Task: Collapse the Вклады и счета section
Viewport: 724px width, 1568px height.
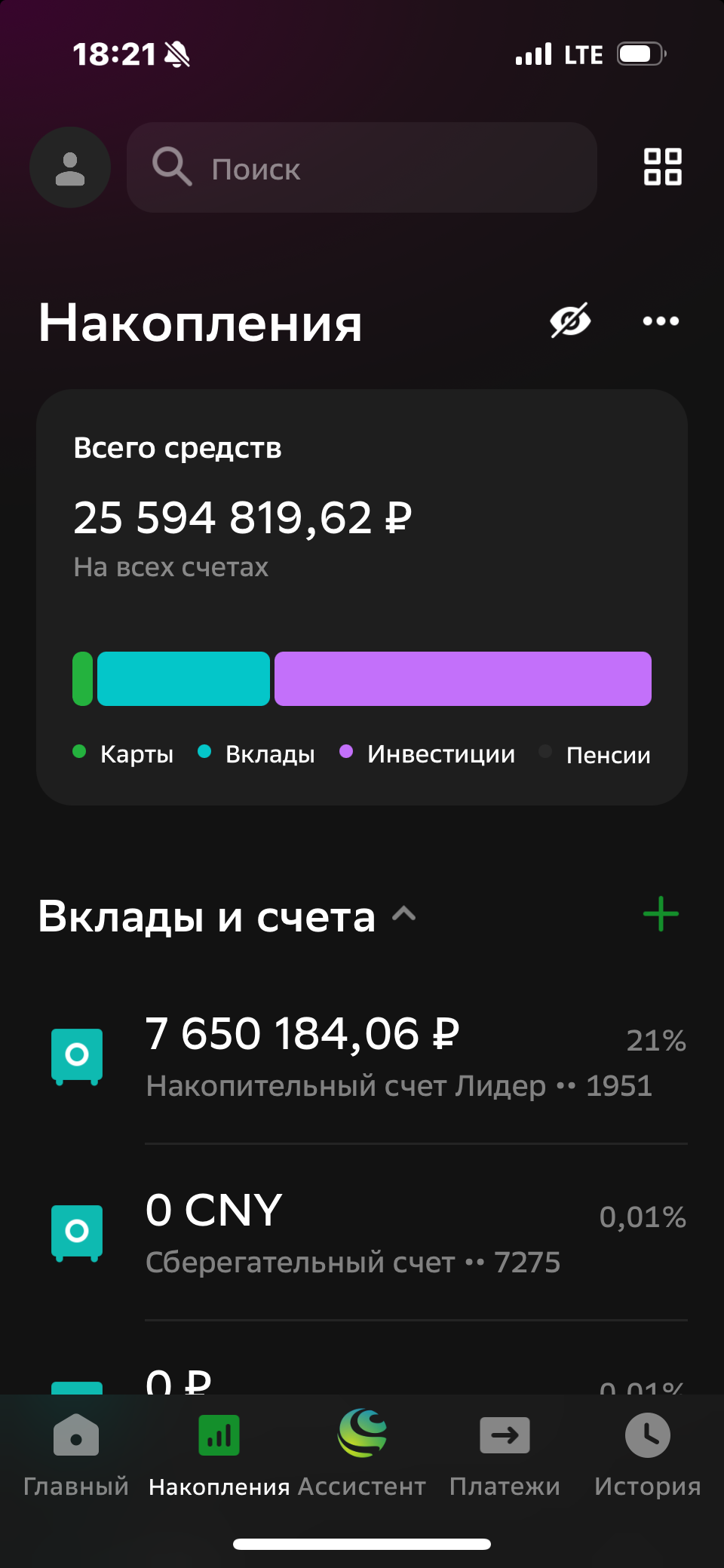Action: (x=404, y=915)
